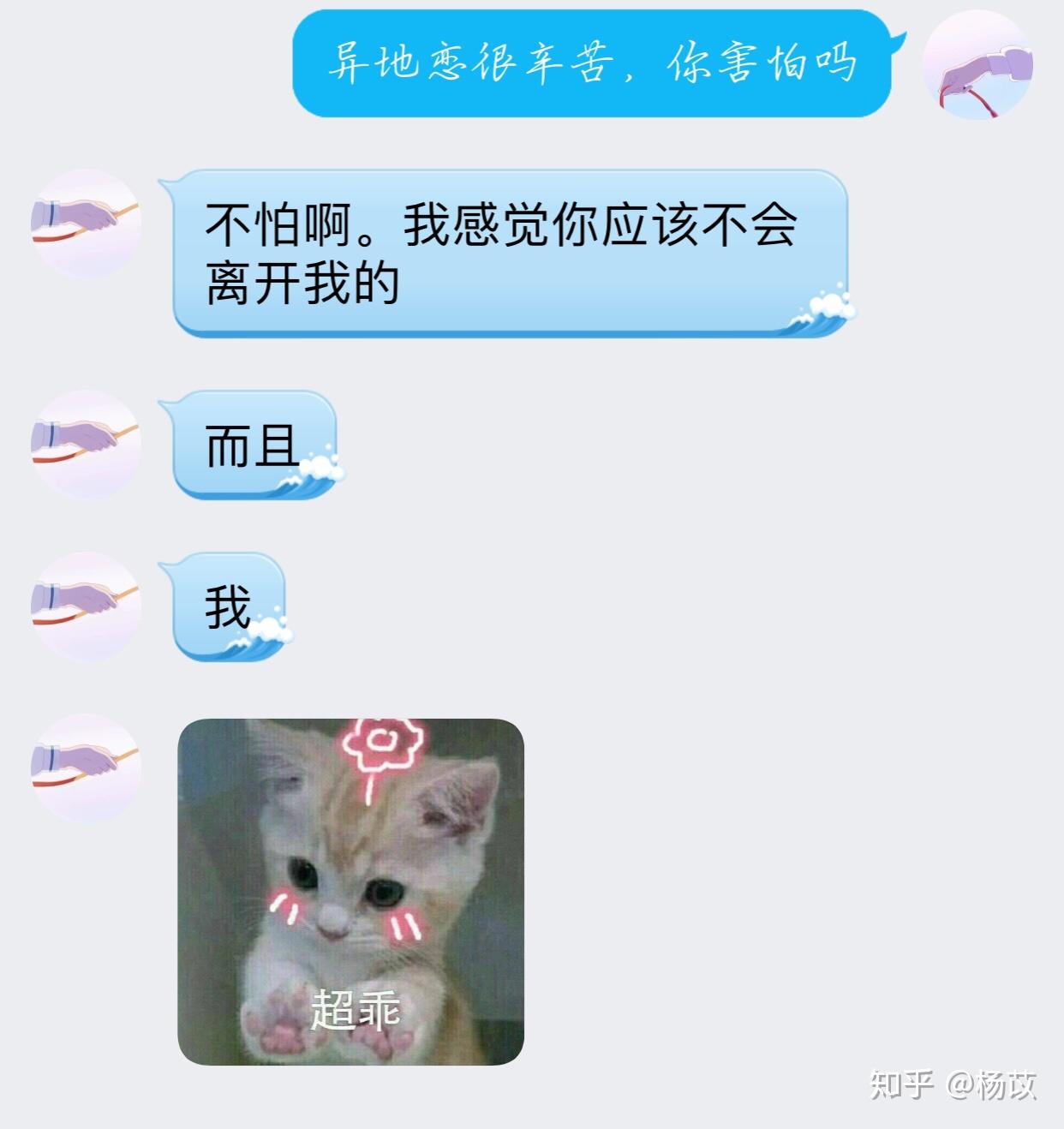The width and height of the screenshot is (1064, 1129).
Task: Open the avatar next to the 不怕啊 message
Action: point(87,223)
